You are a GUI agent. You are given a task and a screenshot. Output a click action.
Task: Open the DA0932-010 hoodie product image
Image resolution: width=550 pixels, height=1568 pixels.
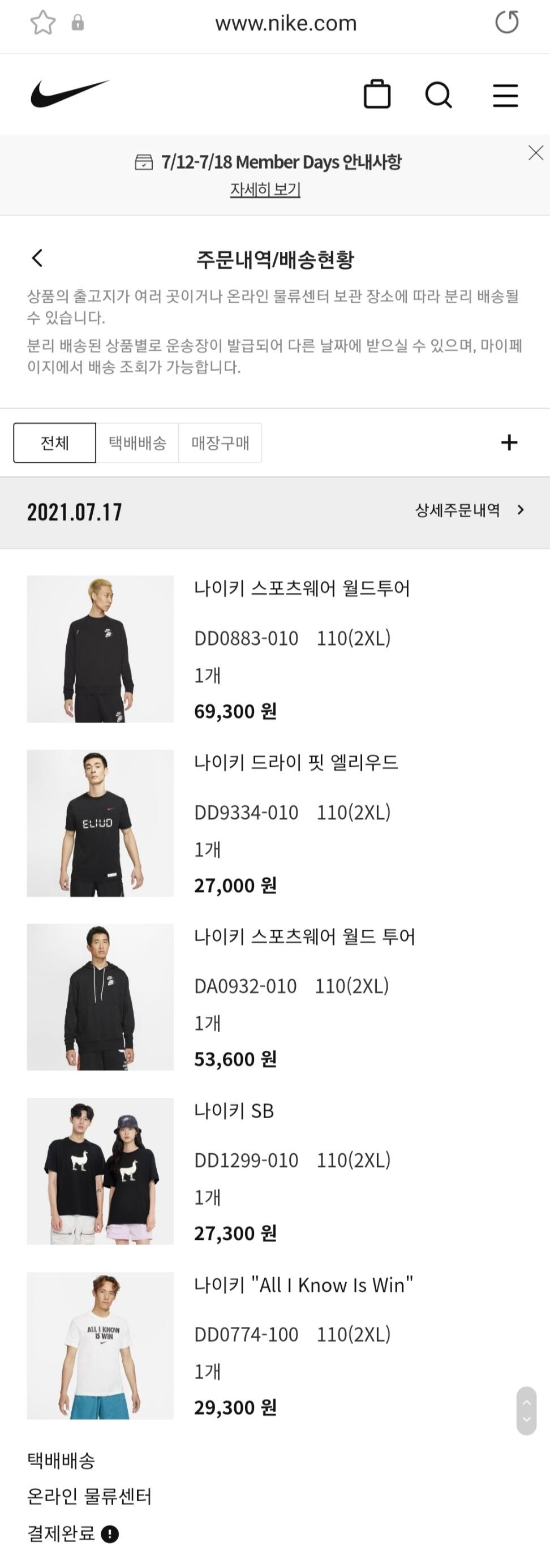pyautogui.click(x=100, y=997)
